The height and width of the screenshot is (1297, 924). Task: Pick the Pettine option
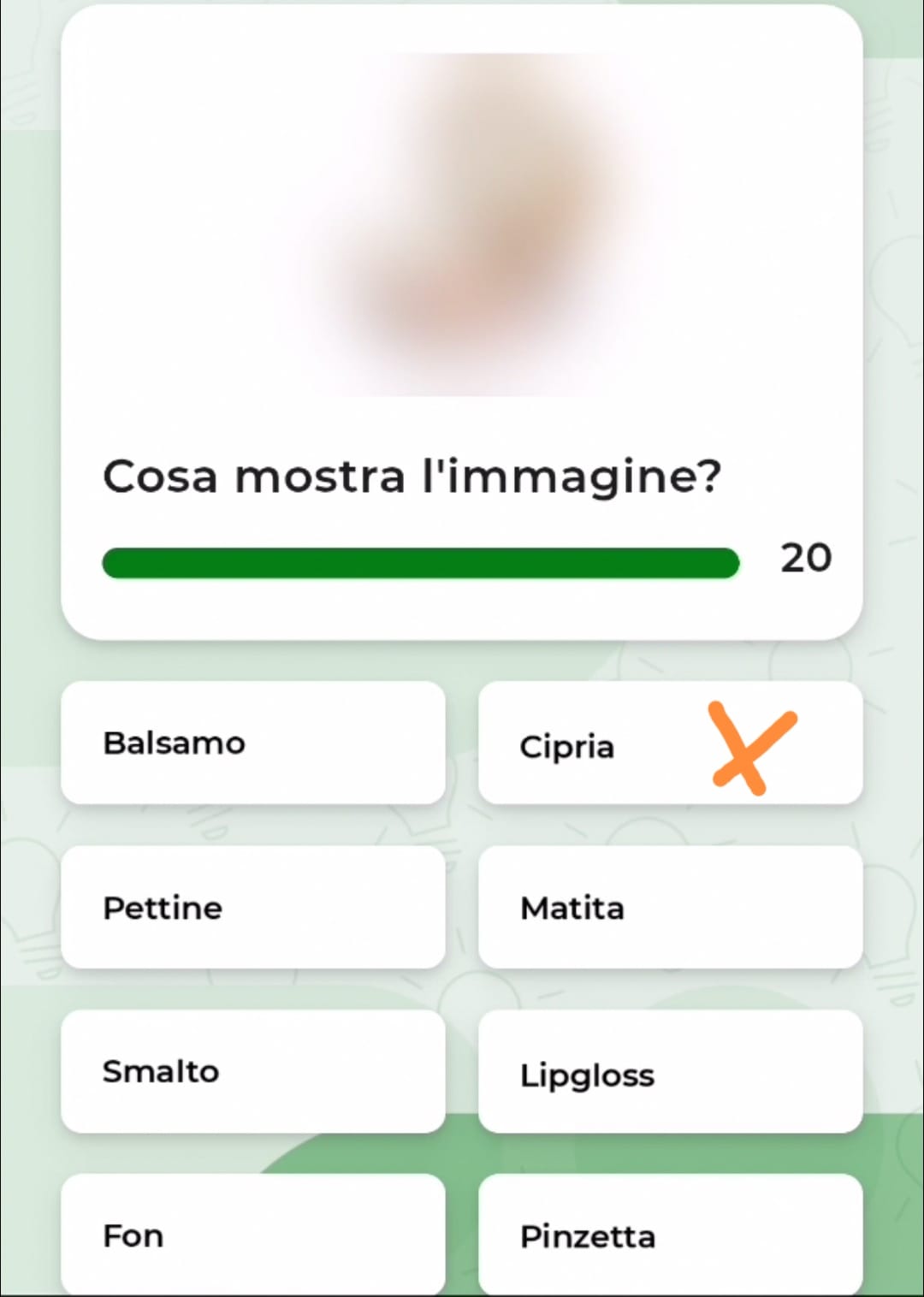tap(252, 907)
